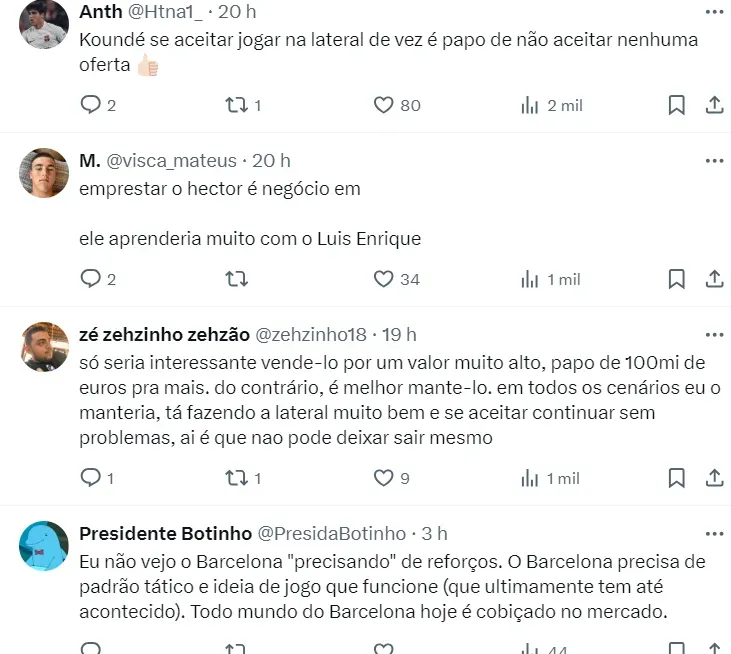
Task: Reply to zé zehzinho zehzão's tweet
Action: pyautogui.click(x=90, y=478)
